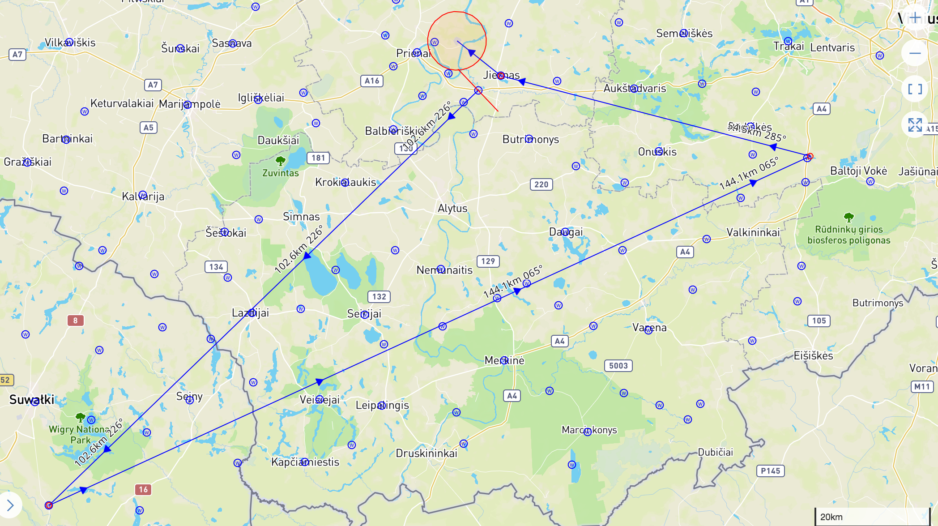Zoom out of the map
Screen dimensions: 938x526
click(914, 53)
